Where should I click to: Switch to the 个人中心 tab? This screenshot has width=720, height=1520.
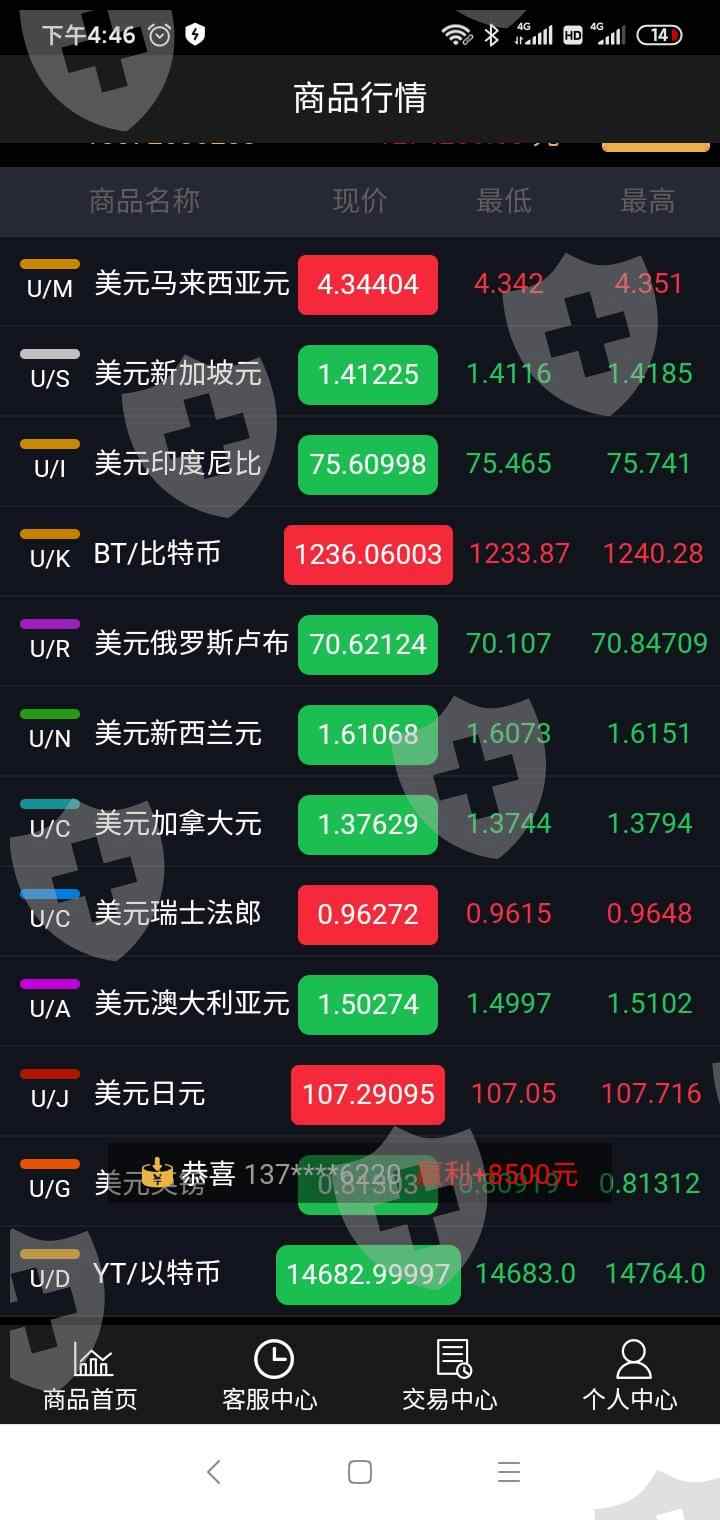pos(630,1376)
